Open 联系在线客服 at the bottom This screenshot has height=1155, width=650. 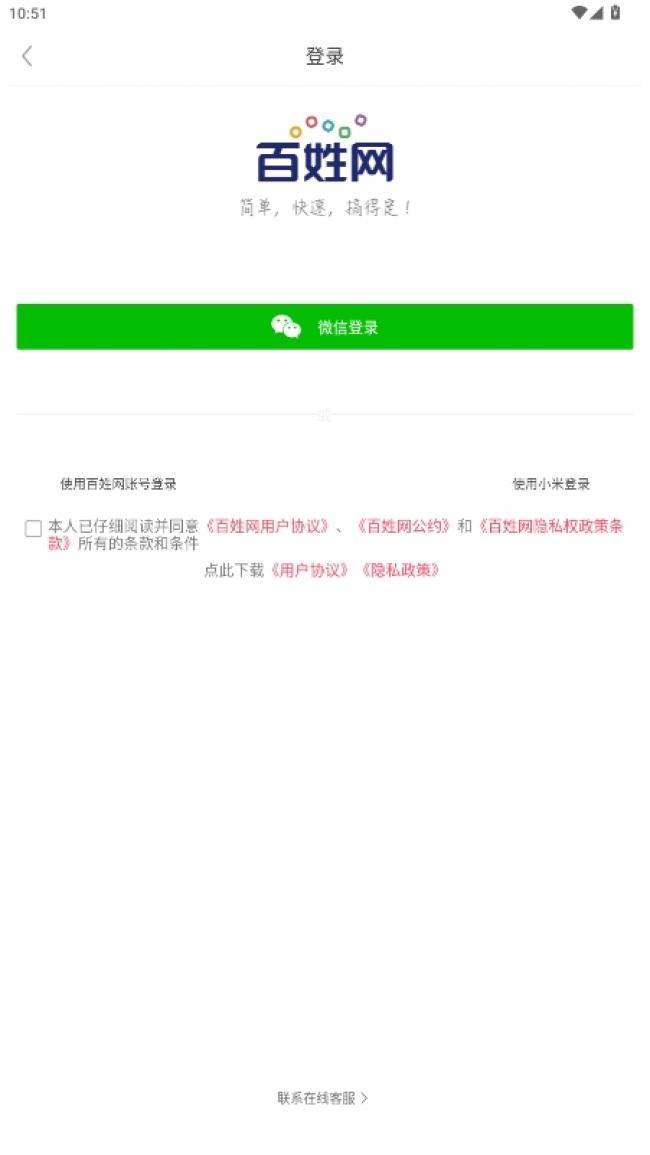pyautogui.click(x=323, y=1098)
